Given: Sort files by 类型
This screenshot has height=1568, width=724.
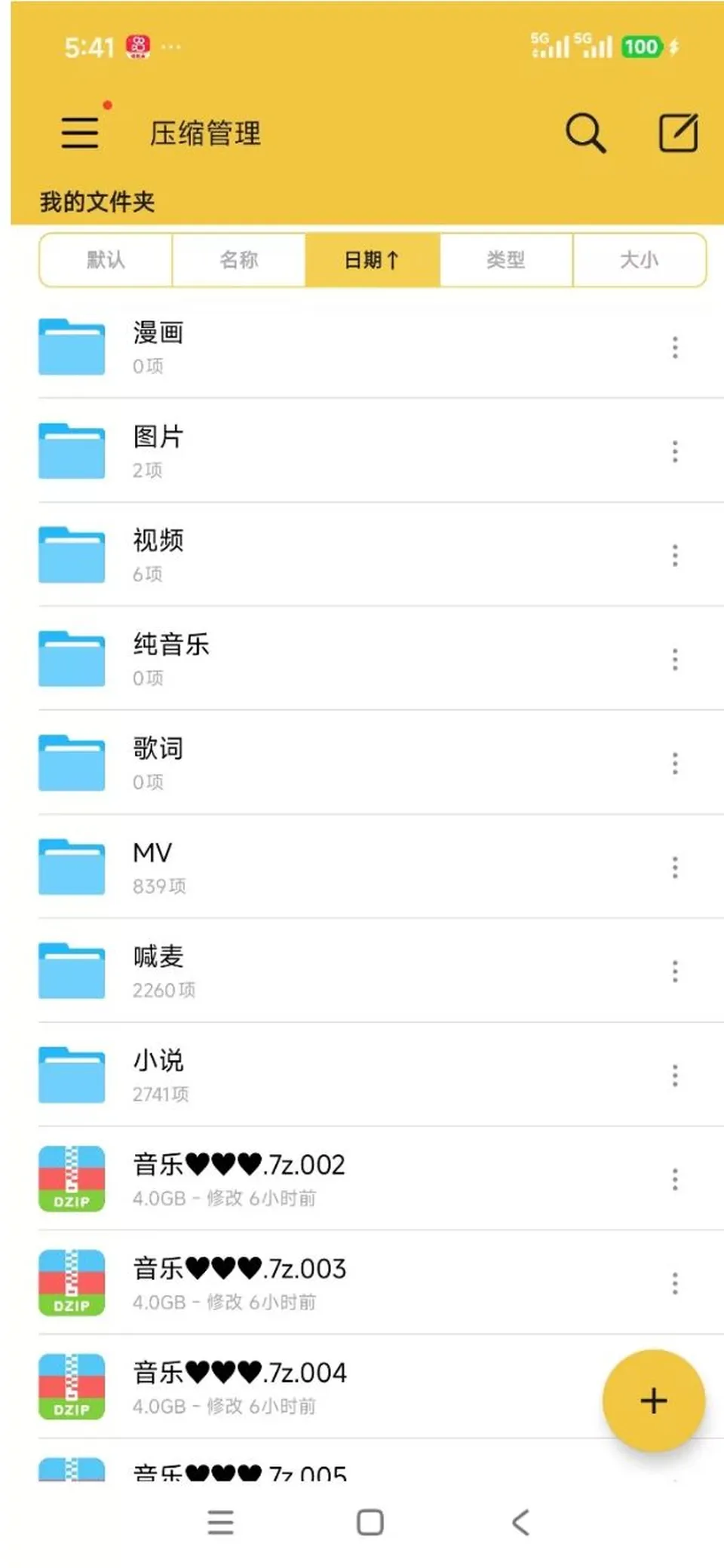Looking at the screenshot, I should (x=506, y=260).
